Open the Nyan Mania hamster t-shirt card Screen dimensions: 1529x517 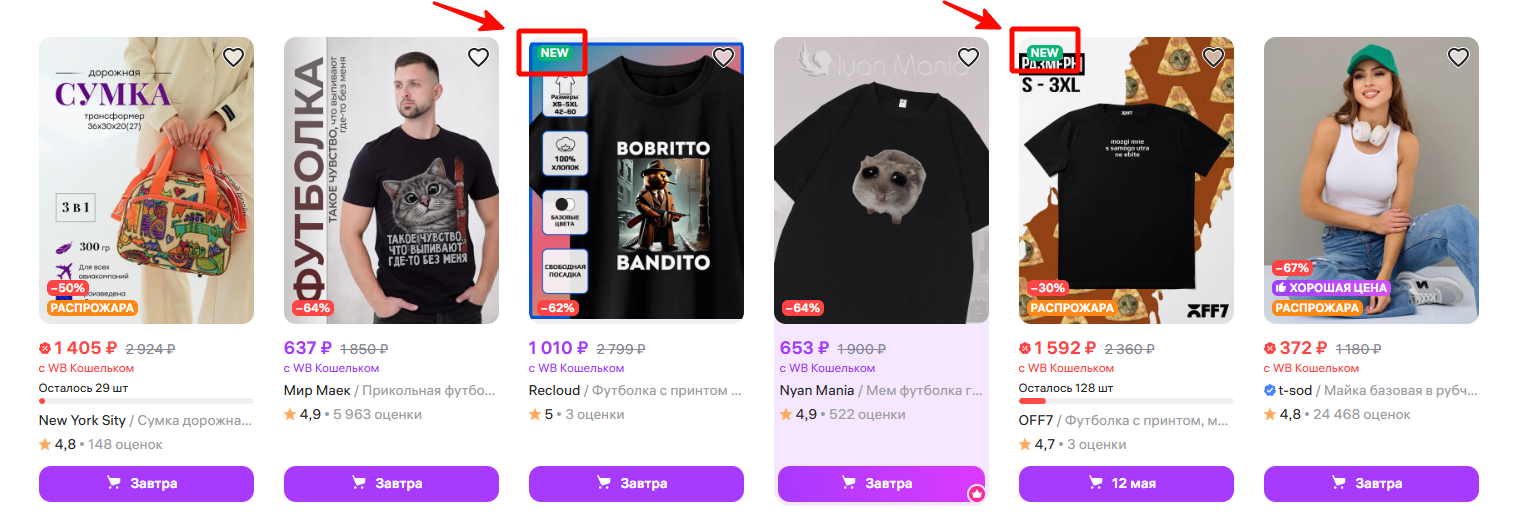881,180
